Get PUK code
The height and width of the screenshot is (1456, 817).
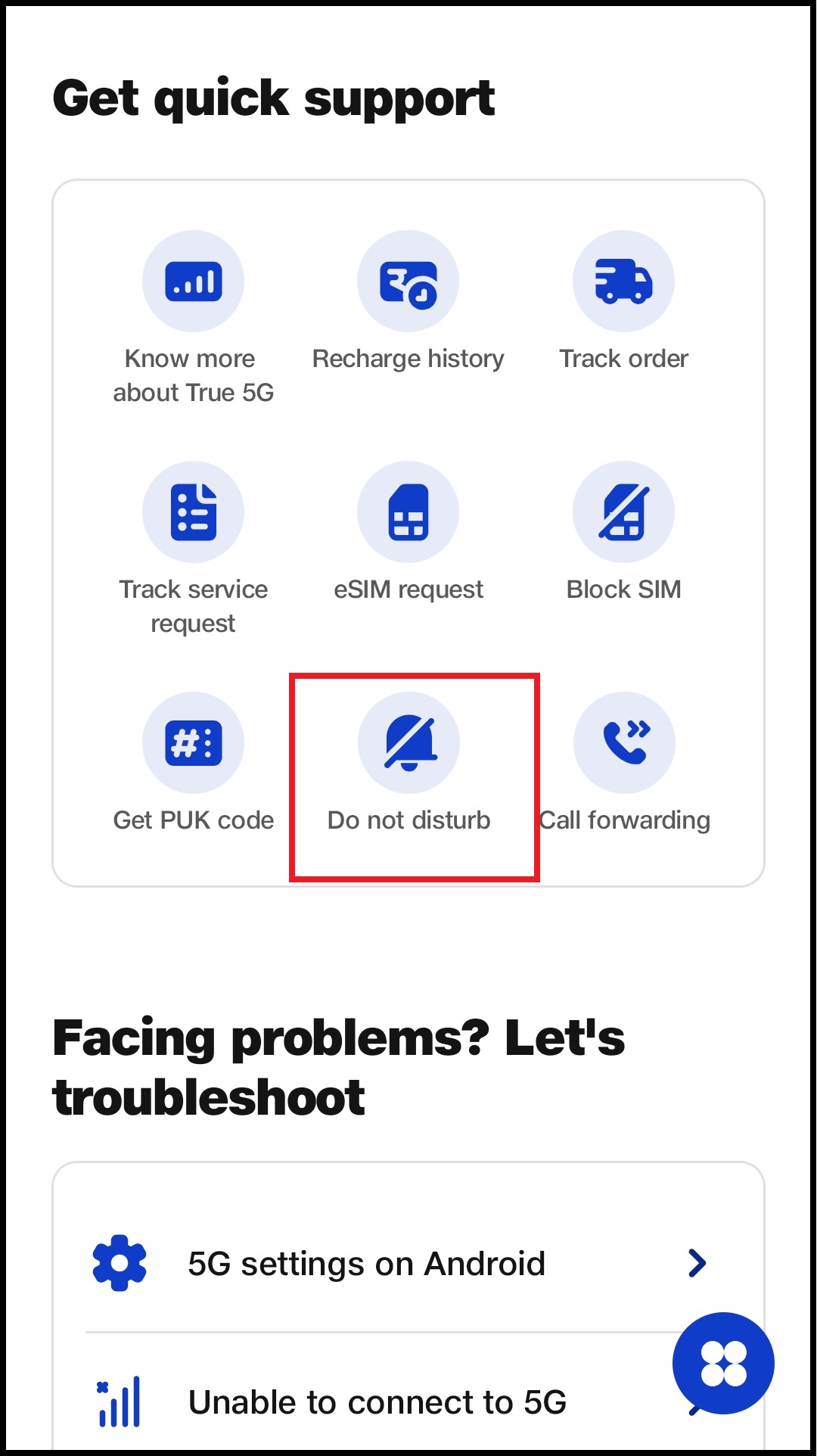click(x=193, y=743)
